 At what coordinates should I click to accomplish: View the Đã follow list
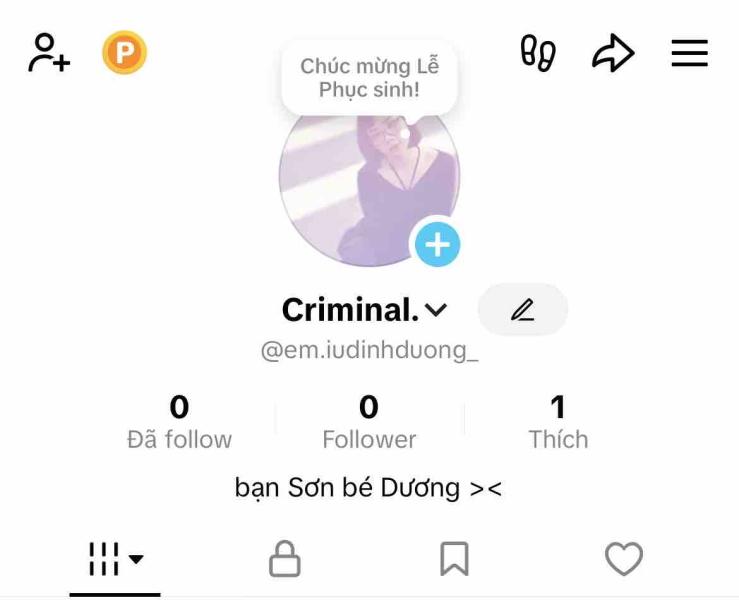tap(179, 422)
